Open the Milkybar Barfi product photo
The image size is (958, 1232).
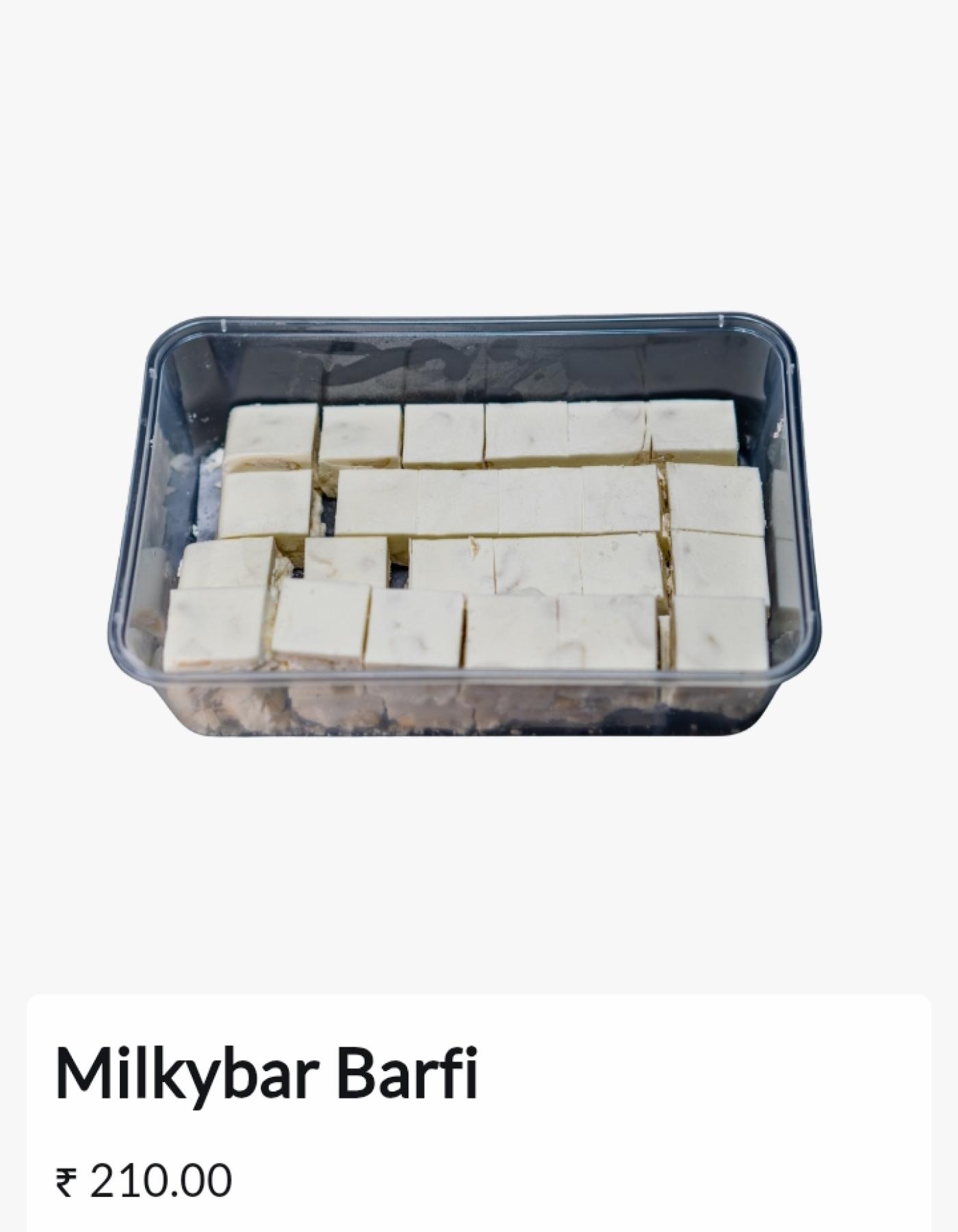[x=465, y=527]
